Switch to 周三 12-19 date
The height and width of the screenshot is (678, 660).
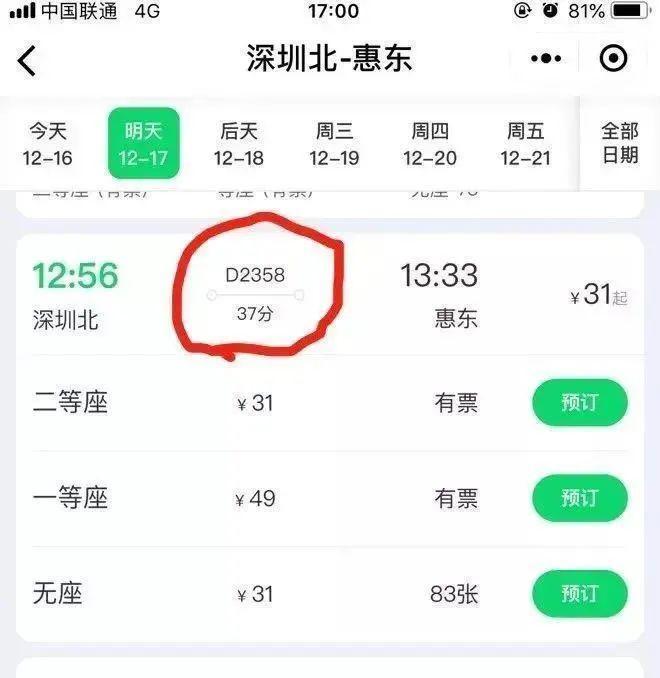(333, 144)
